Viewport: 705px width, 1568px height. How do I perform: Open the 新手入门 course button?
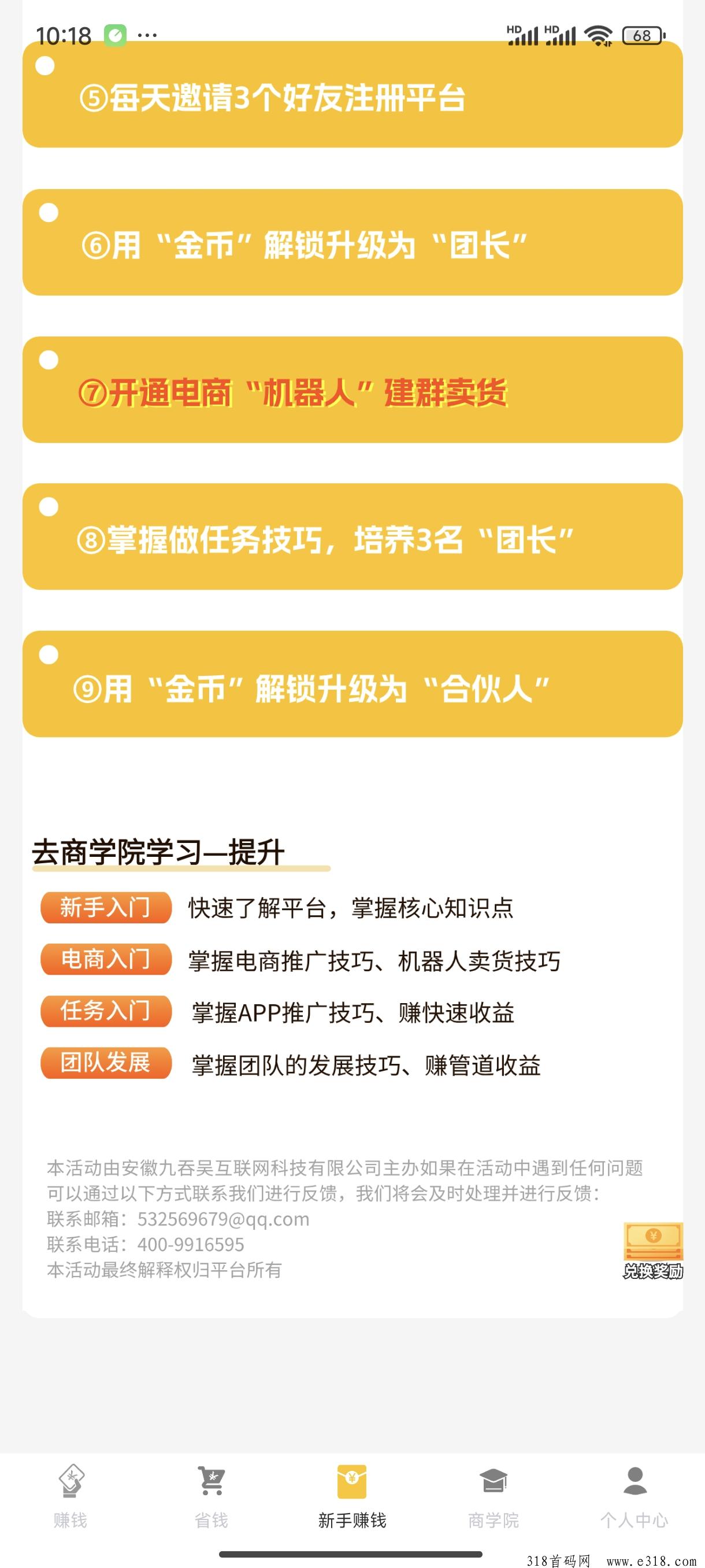point(106,908)
